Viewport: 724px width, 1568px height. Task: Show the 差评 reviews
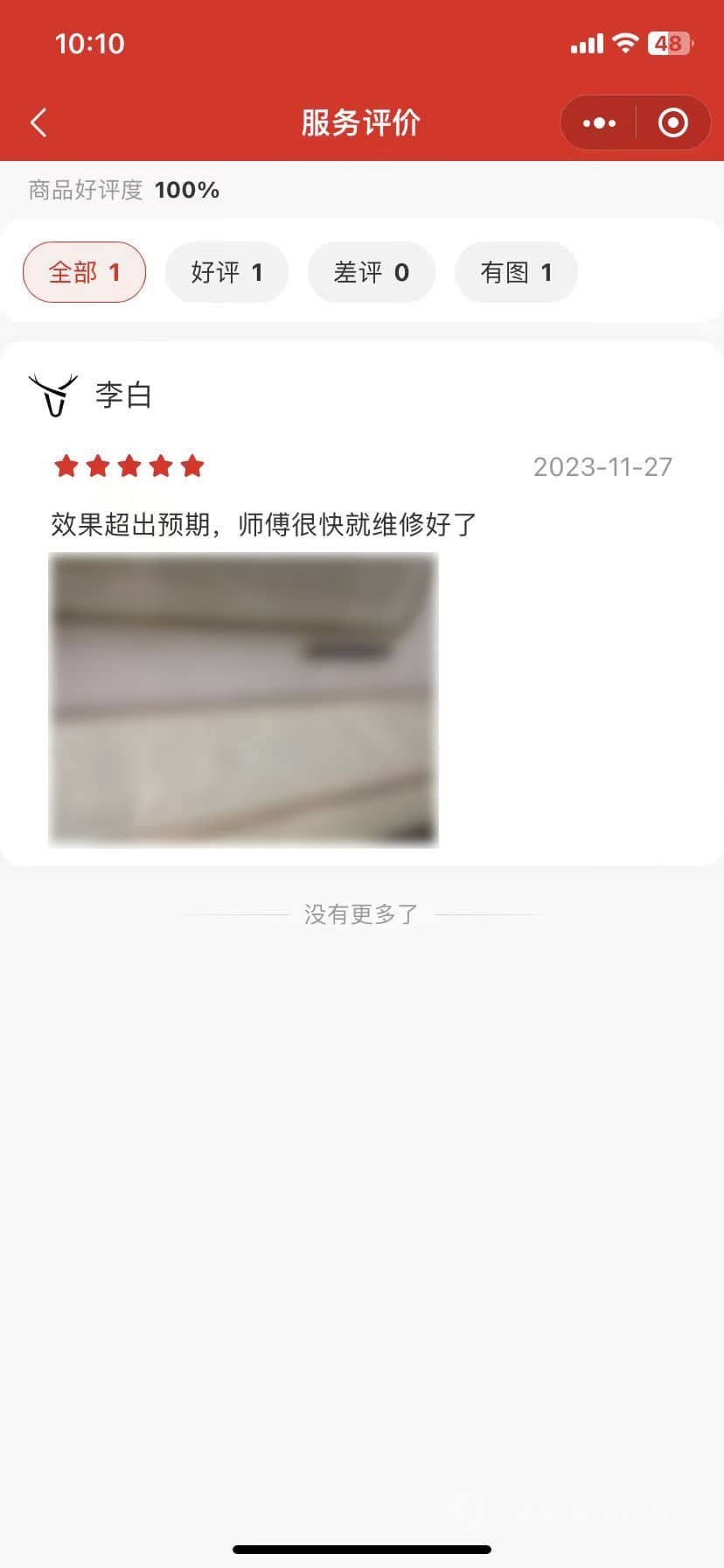(371, 272)
